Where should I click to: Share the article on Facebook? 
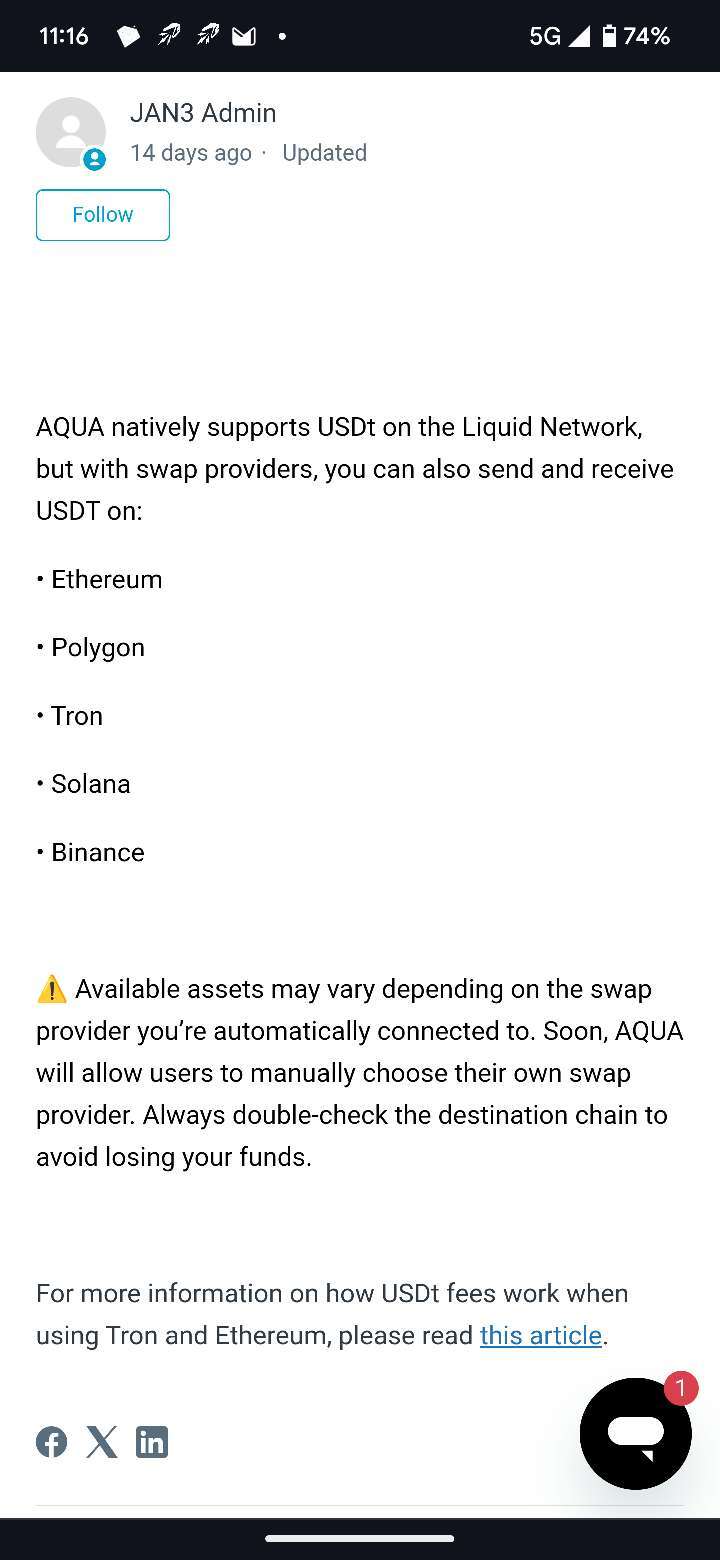[52, 1442]
